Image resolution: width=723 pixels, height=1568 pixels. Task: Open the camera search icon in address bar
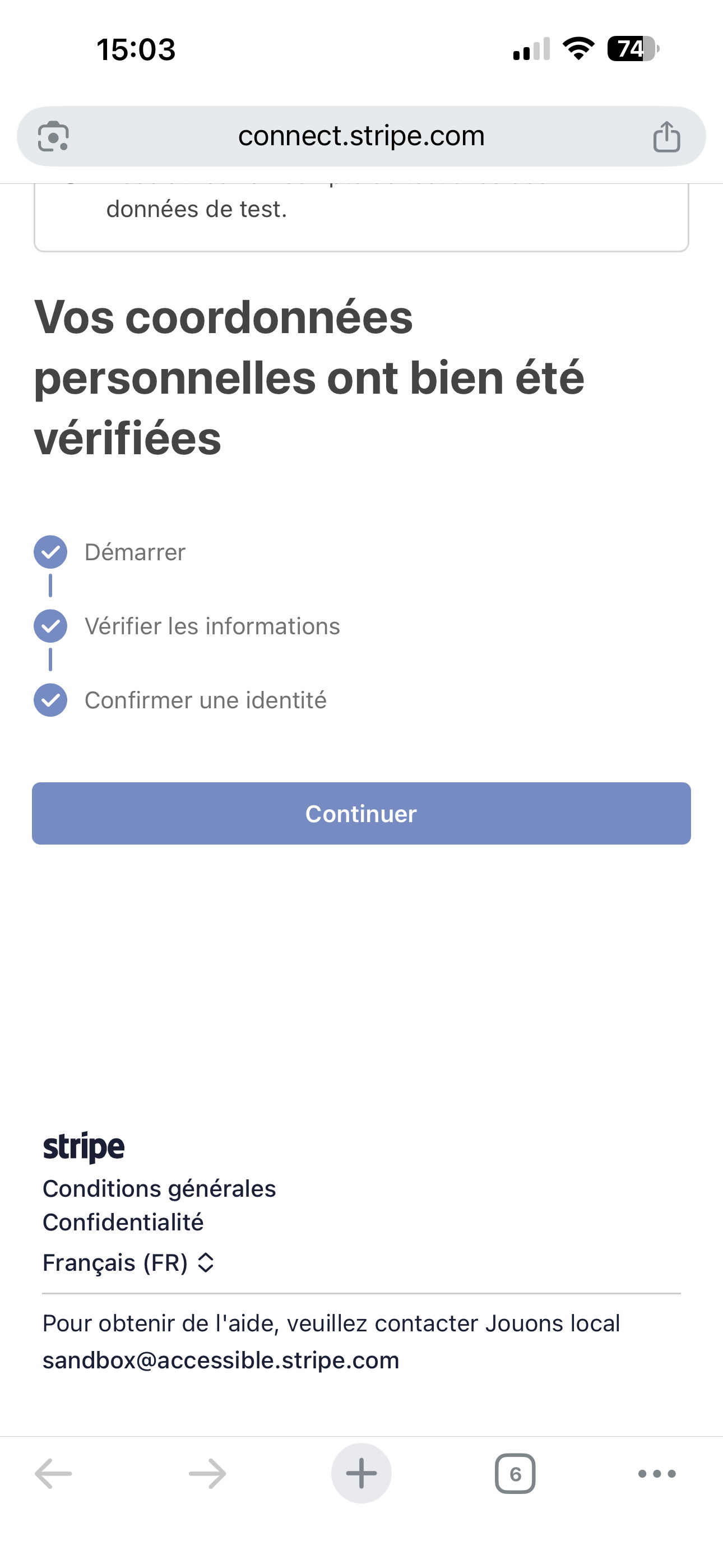tap(54, 136)
